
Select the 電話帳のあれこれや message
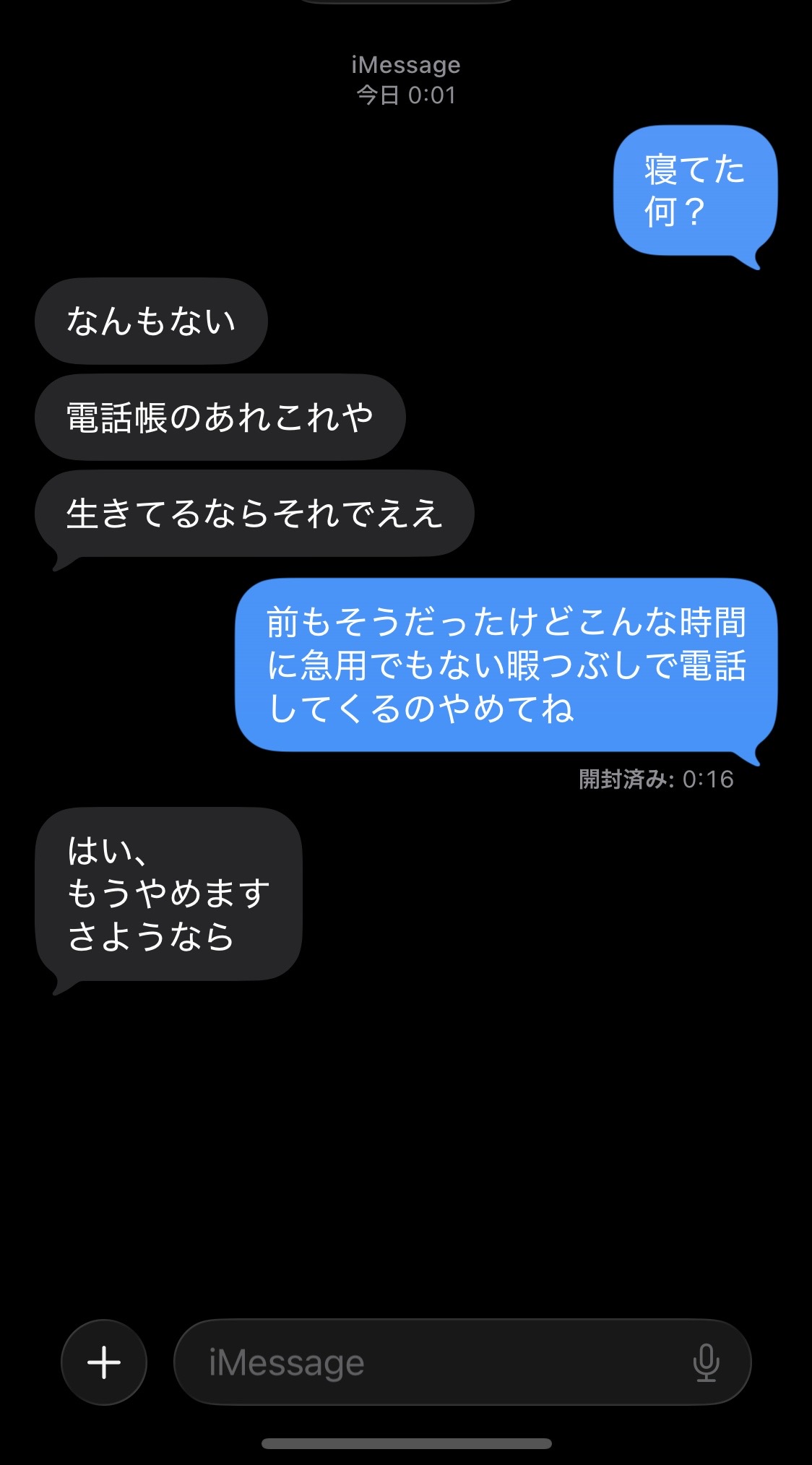(220, 414)
